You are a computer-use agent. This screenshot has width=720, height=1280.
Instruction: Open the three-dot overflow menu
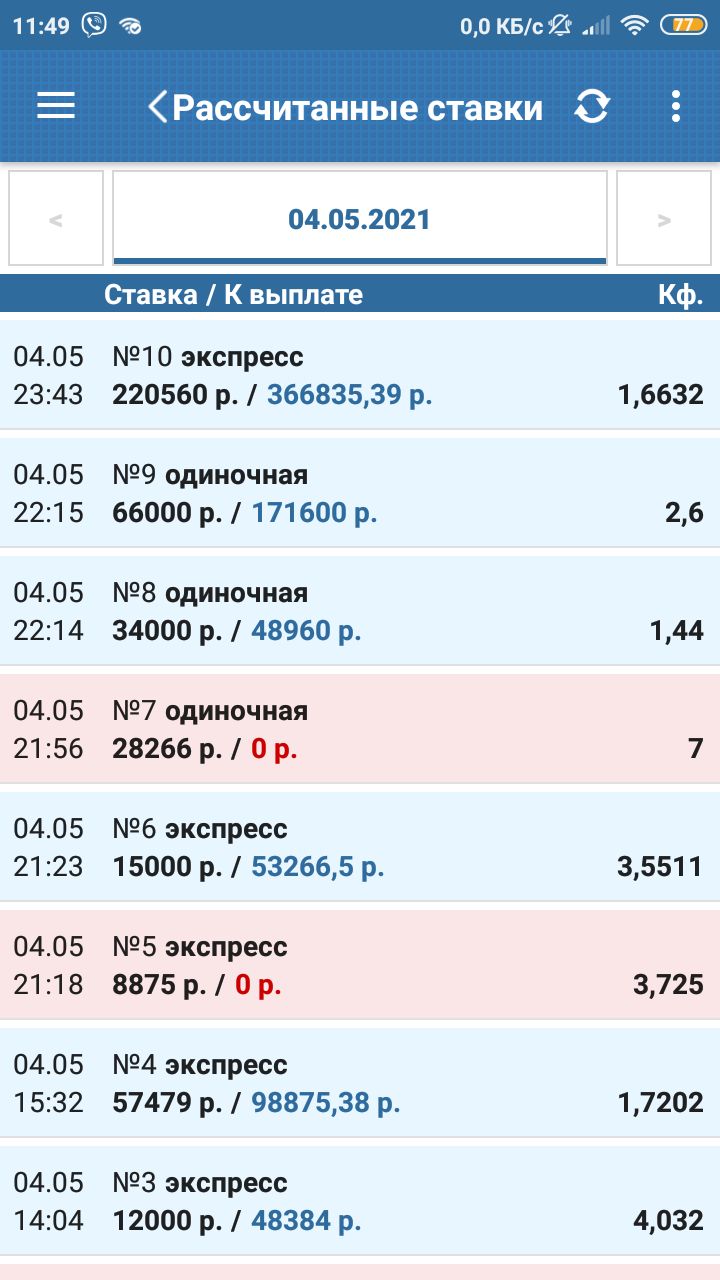(x=676, y=106)
